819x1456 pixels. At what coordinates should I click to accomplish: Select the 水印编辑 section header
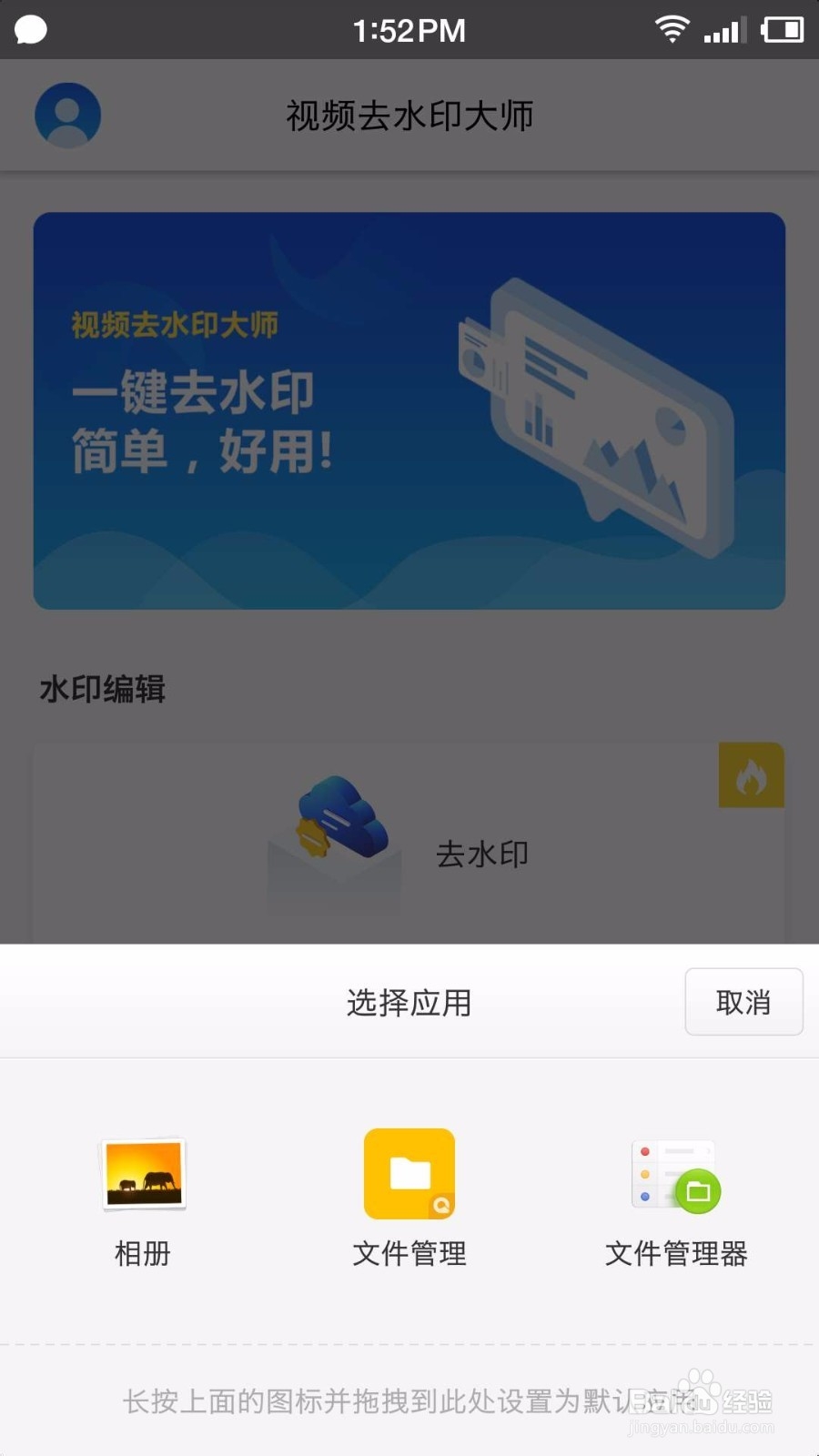click(103, 690)
